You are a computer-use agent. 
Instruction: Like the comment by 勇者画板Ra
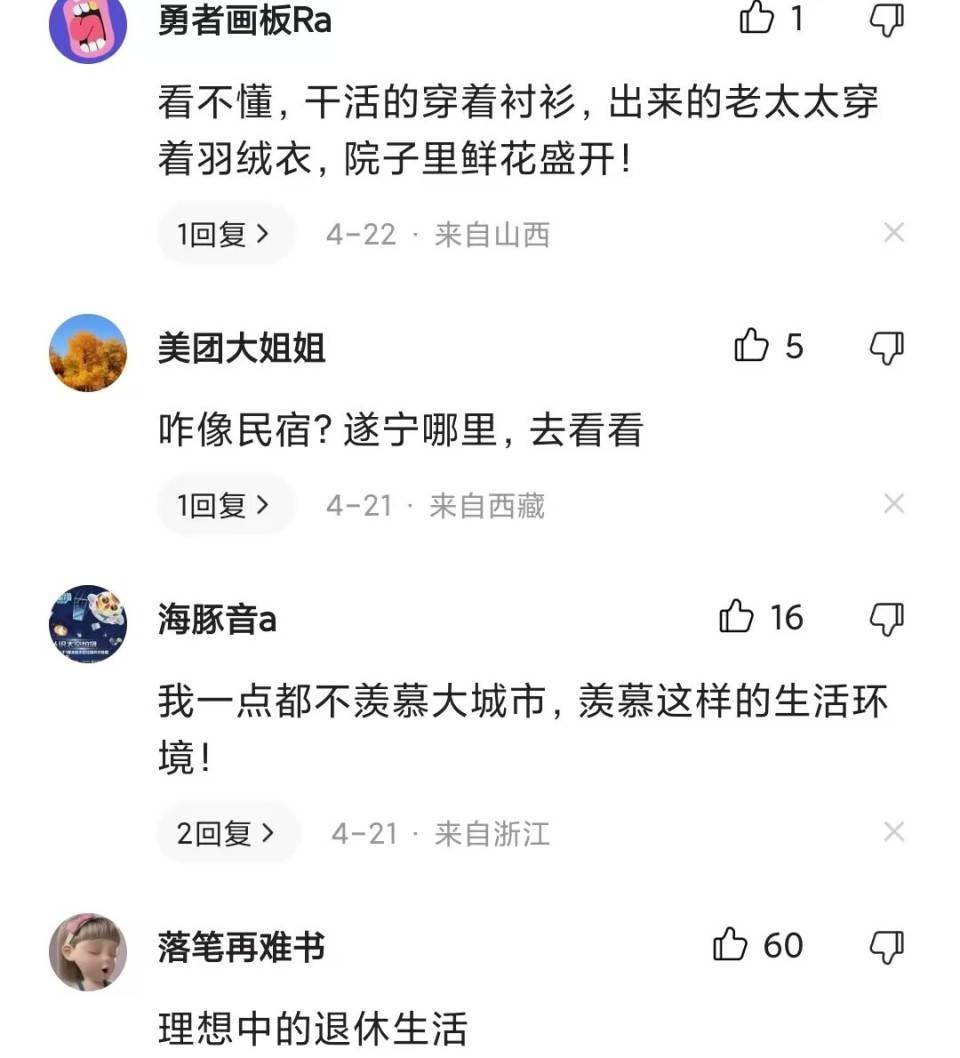pyautogui.click(x=756, y=18)
